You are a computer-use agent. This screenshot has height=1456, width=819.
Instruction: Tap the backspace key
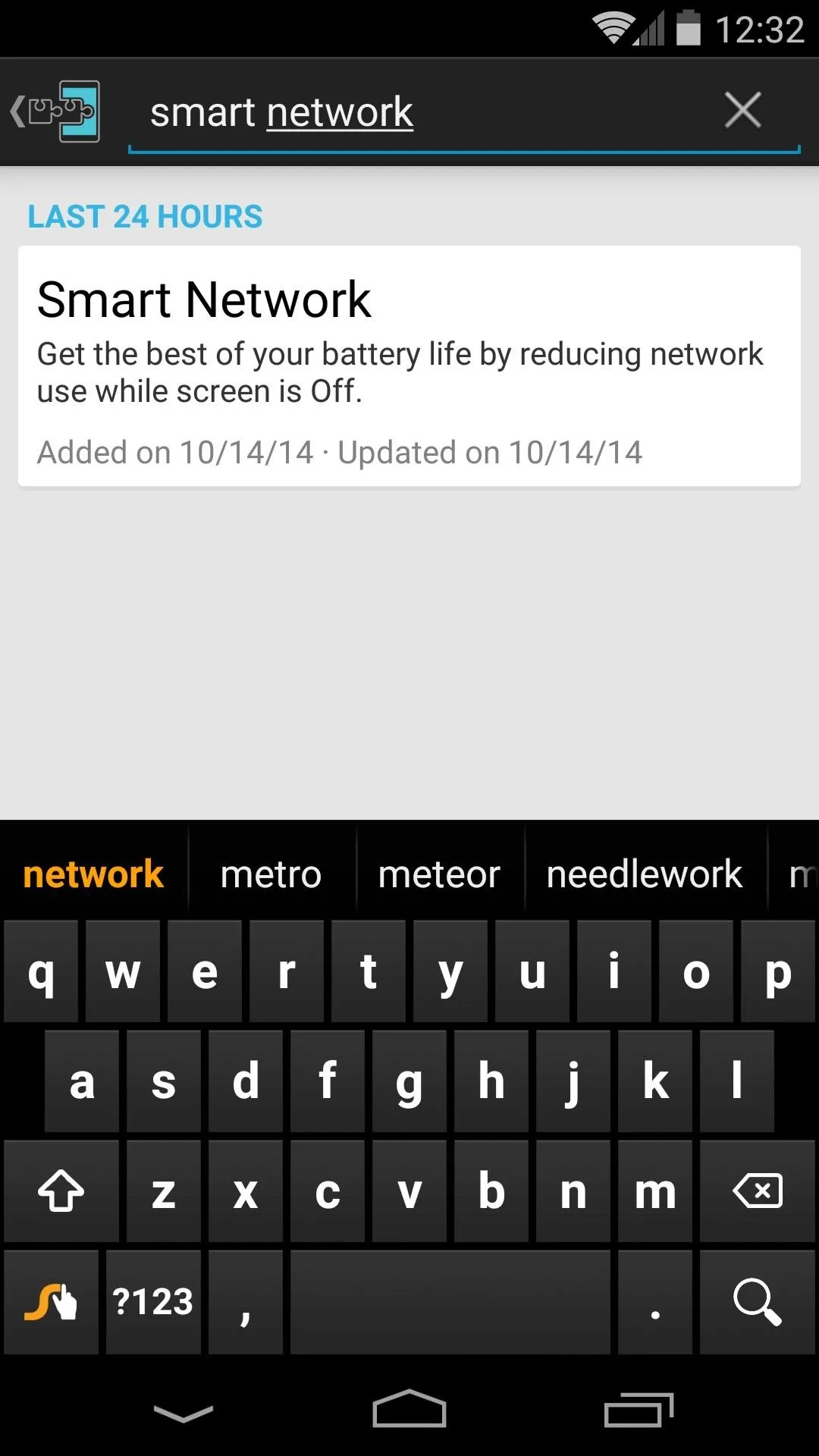[x=757, y=1191]
